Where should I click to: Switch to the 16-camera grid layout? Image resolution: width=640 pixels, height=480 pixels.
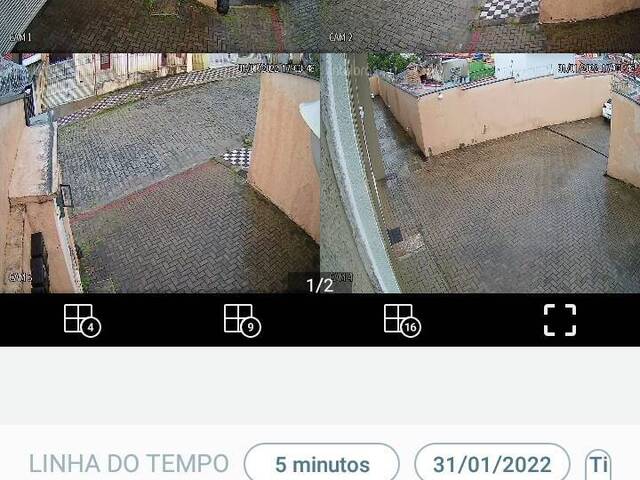pyautogui.click(x=401, y=320)
